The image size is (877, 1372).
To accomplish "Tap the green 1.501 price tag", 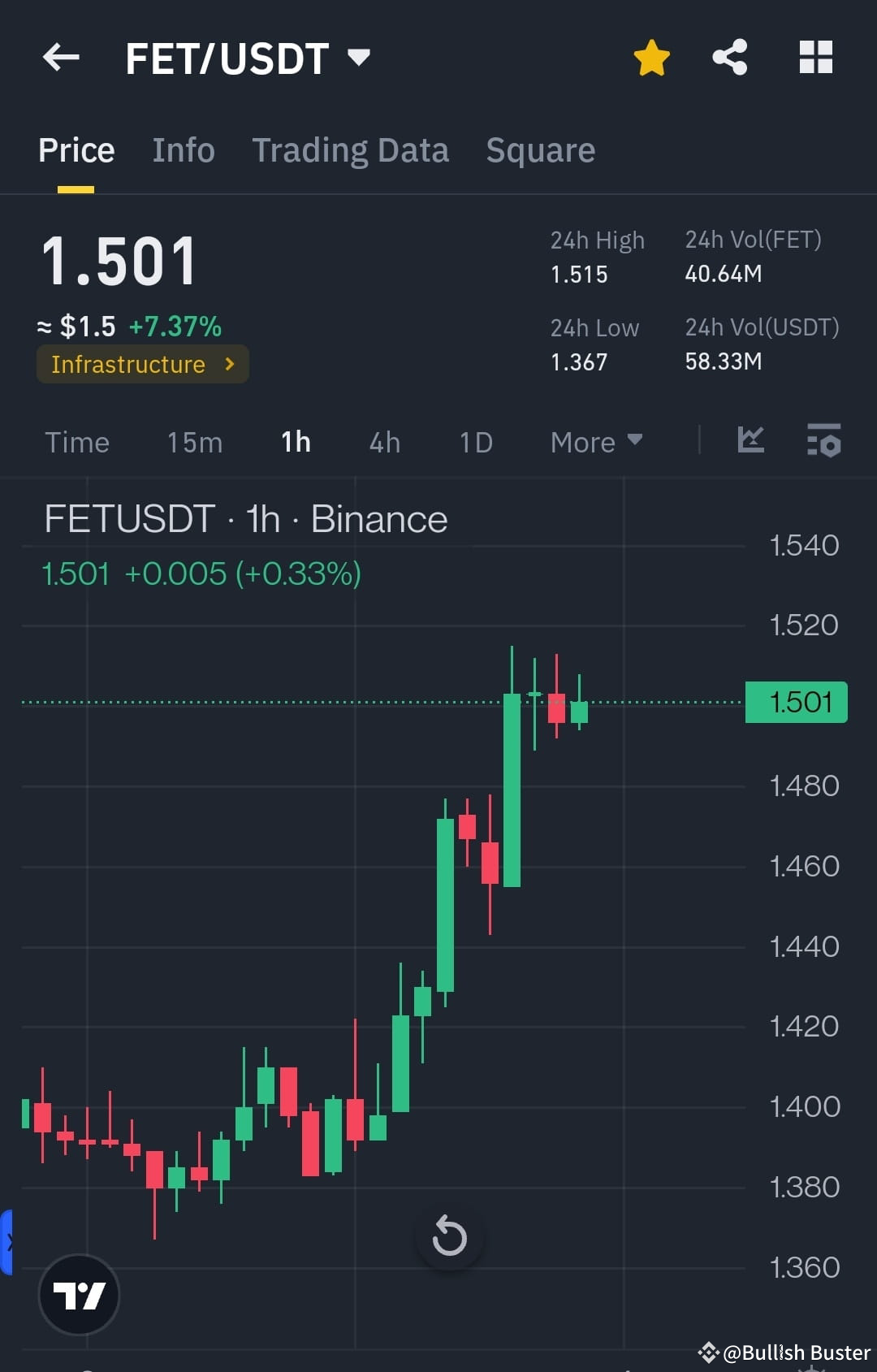I will pyautogui.click(x=795, y=702).
